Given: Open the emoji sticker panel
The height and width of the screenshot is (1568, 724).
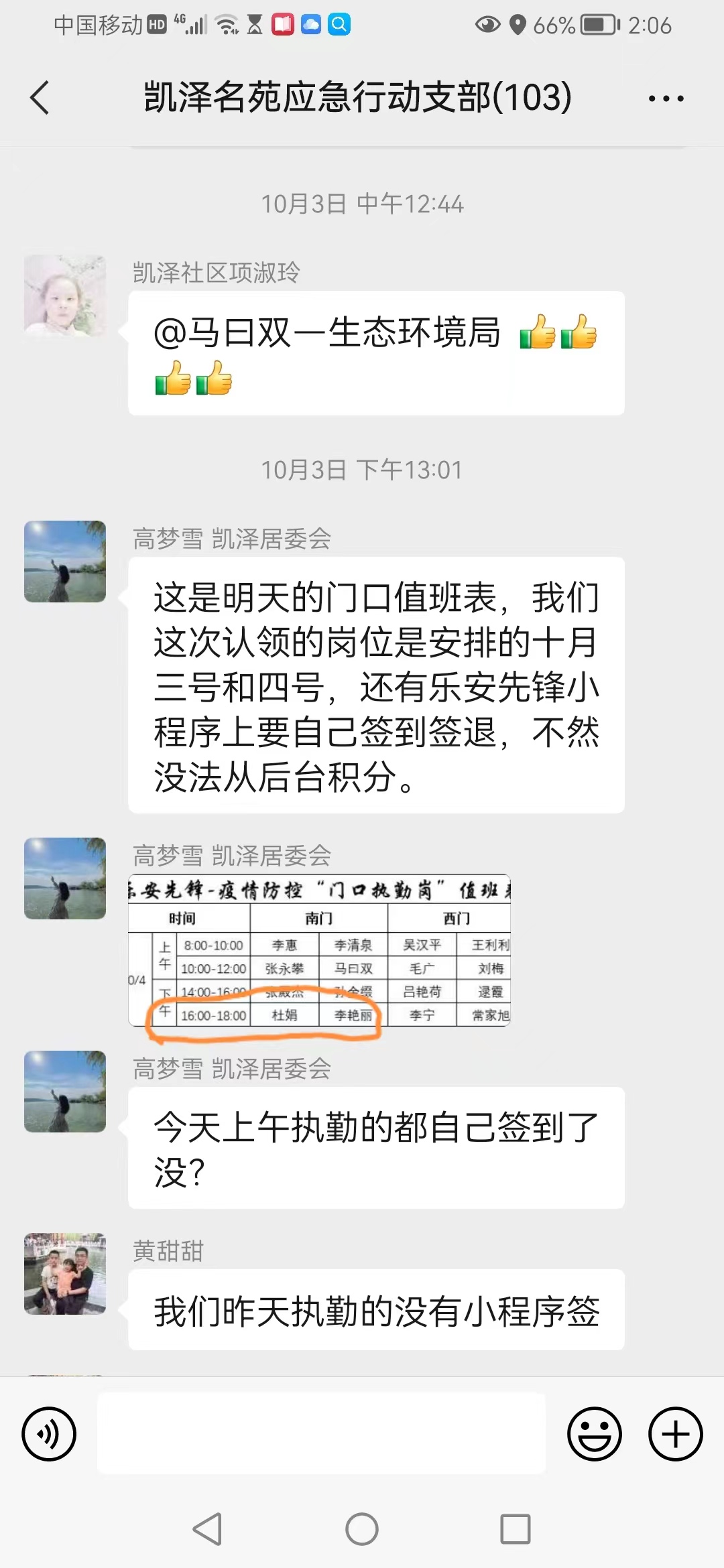Looking at the screenshot, I should click(x=594, y=1434).
